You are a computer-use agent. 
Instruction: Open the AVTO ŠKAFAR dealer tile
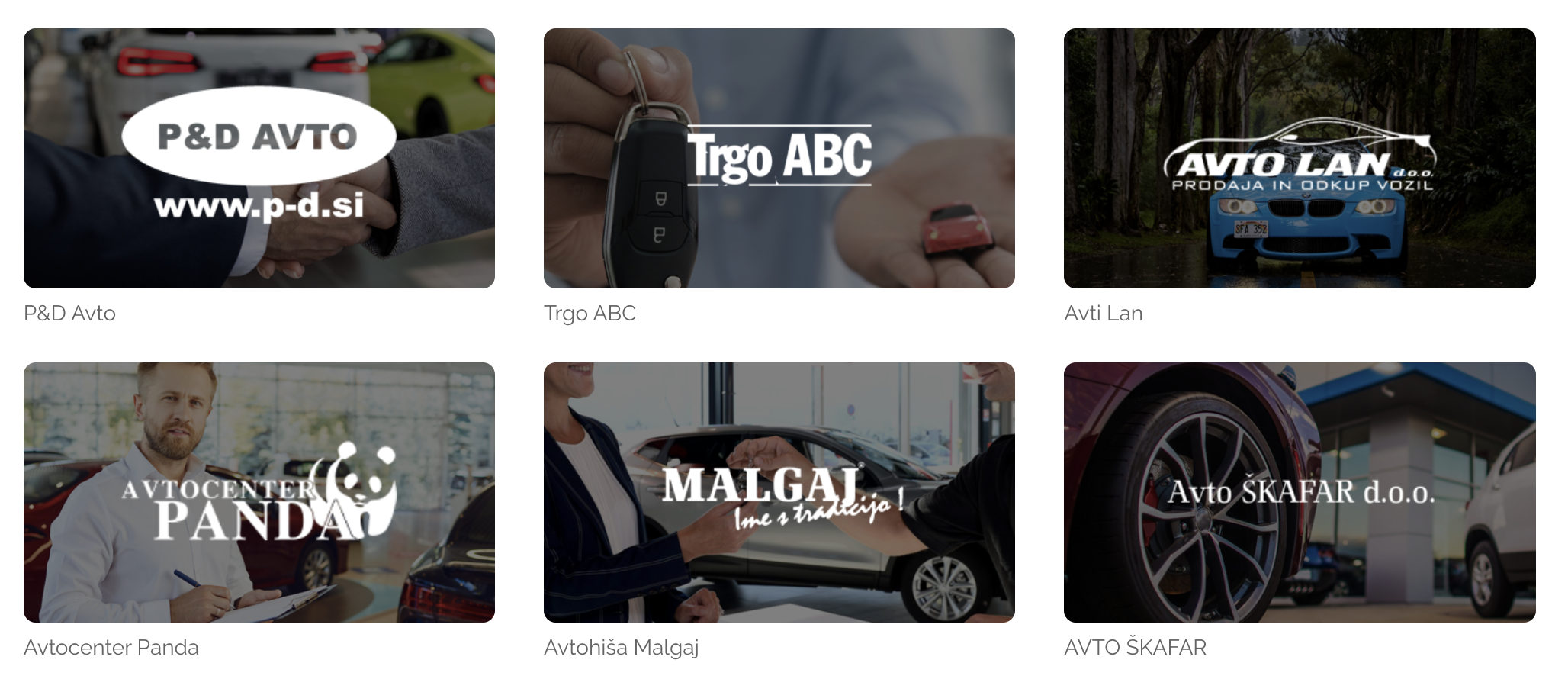point(1299,492)
